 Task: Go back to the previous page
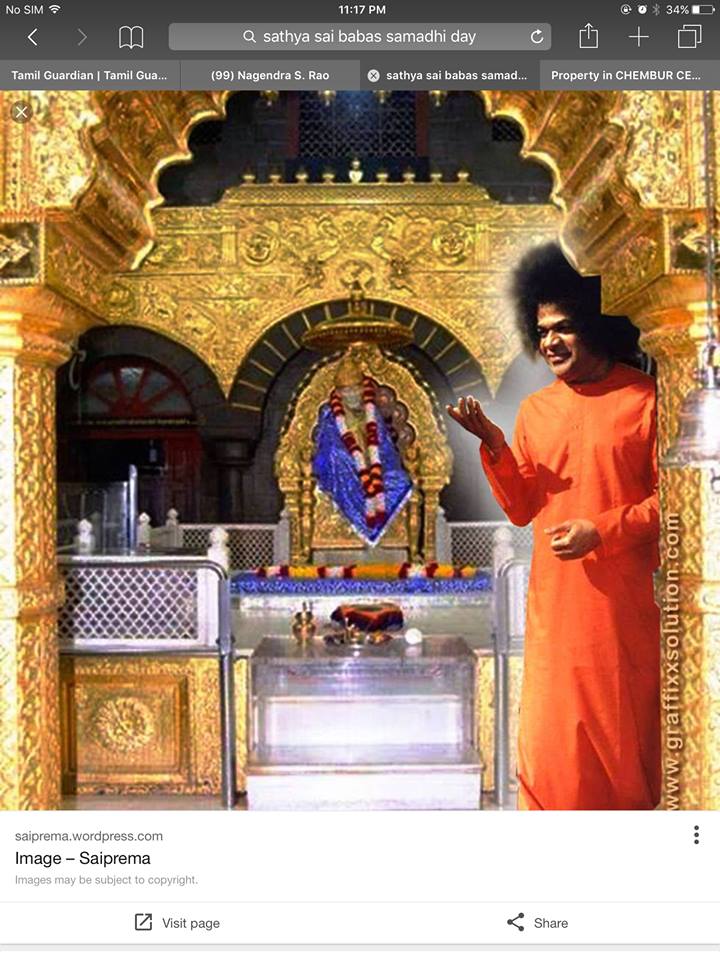(32, 37)
